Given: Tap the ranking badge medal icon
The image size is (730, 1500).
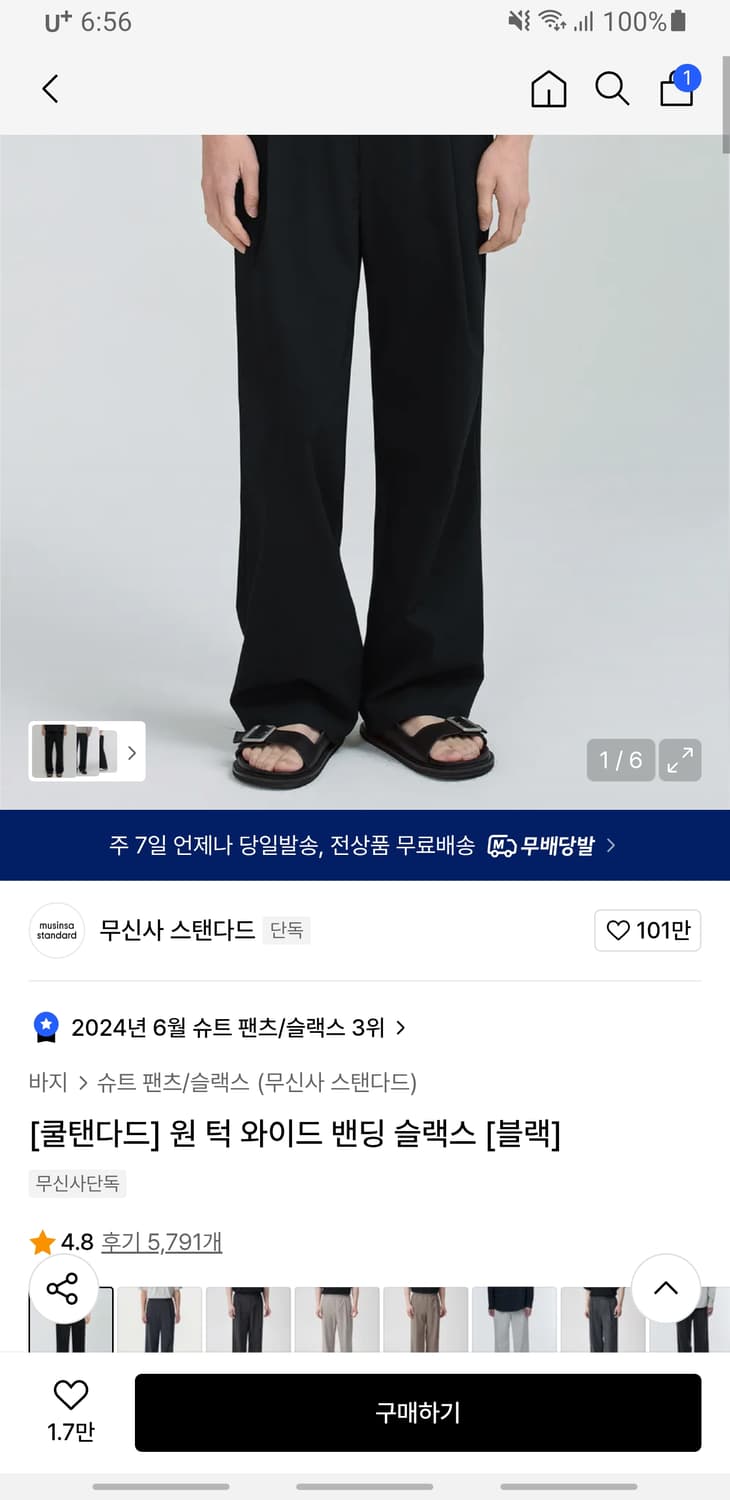Looking at the screenshot, I should coord(44,1027).
